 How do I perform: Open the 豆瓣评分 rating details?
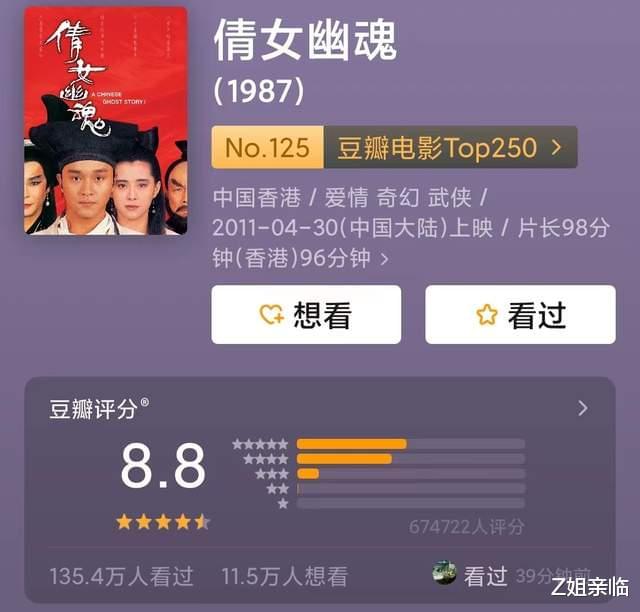click(582, 408)
